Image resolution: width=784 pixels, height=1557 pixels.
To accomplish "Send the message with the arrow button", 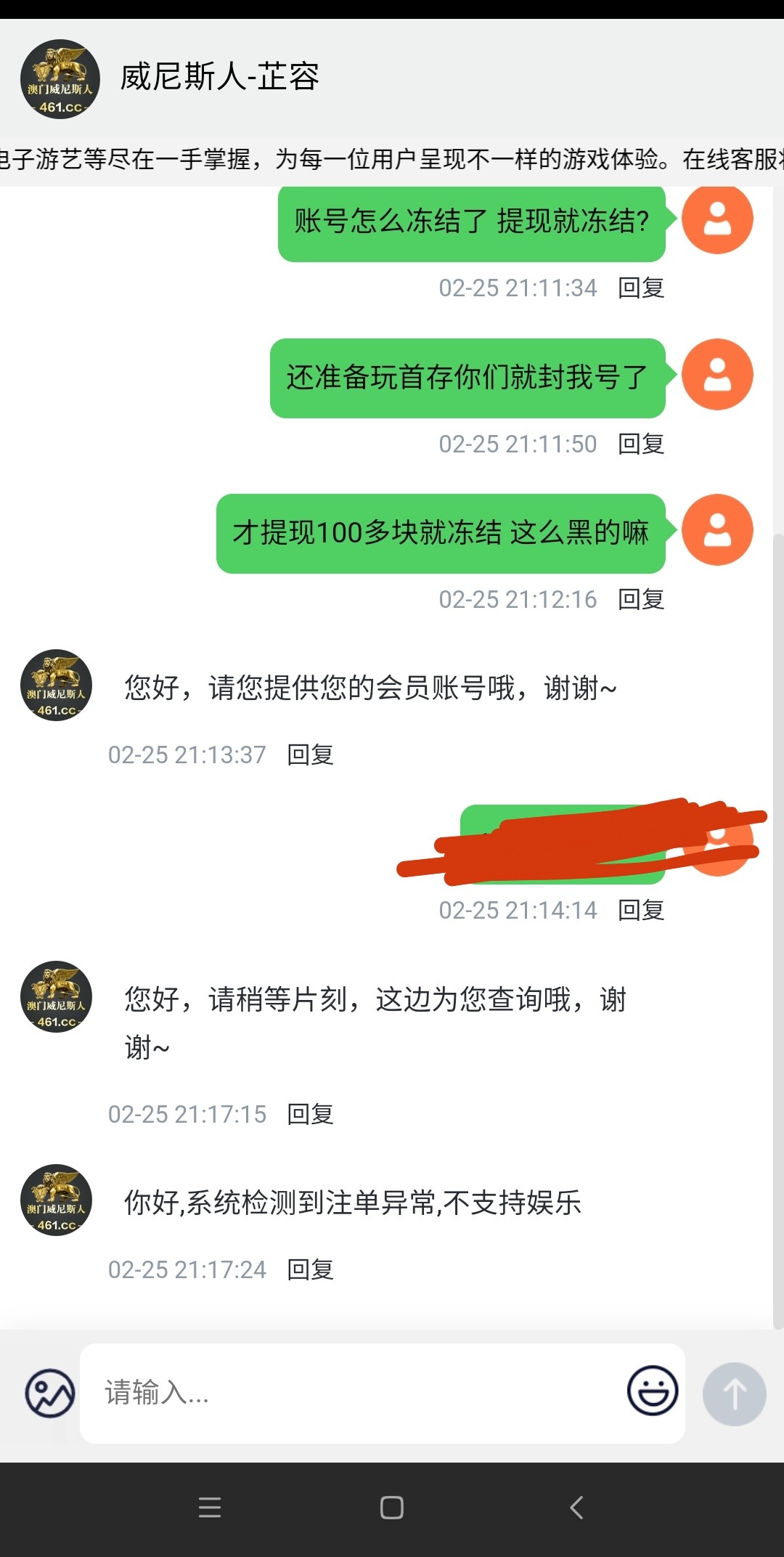I will (734, 1394).
